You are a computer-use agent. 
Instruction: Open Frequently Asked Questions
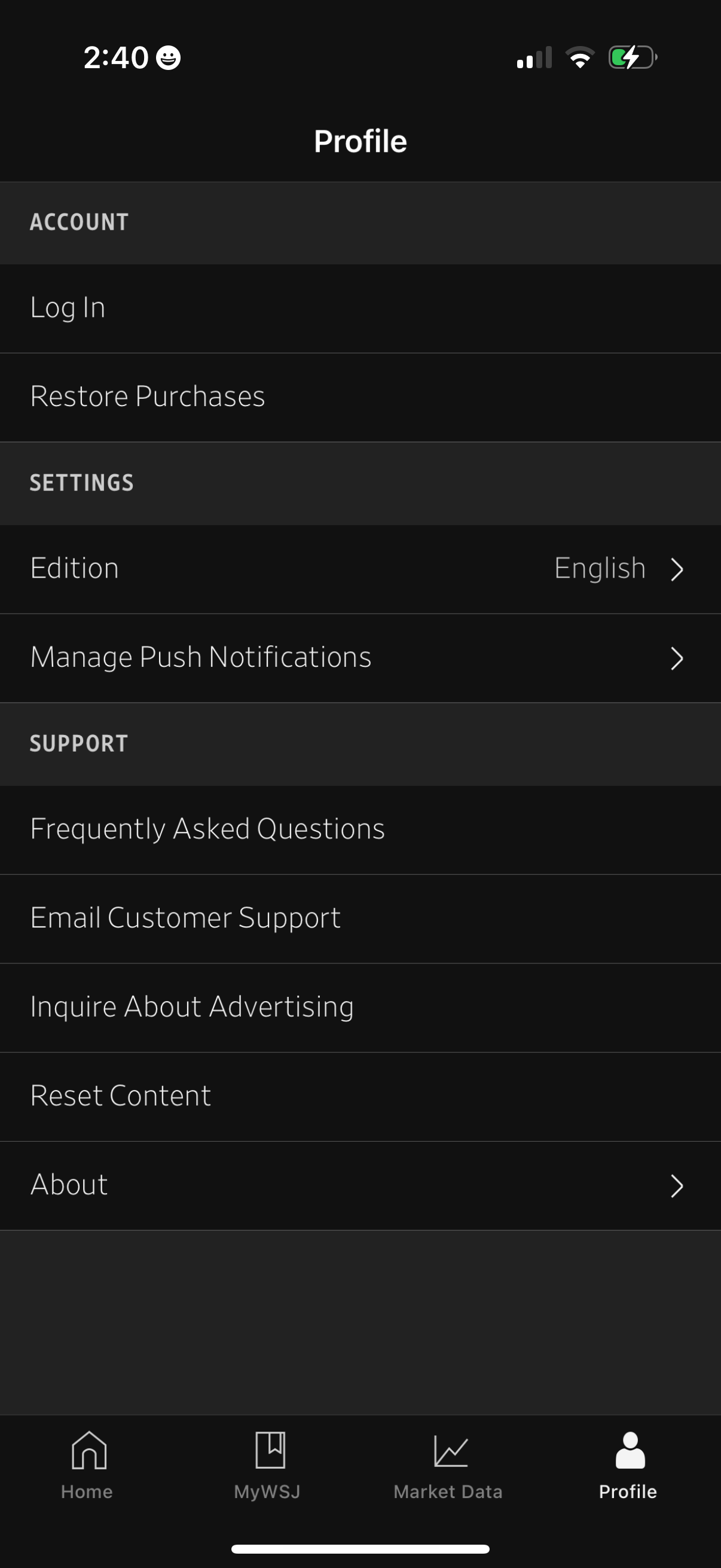coord(207,828)
